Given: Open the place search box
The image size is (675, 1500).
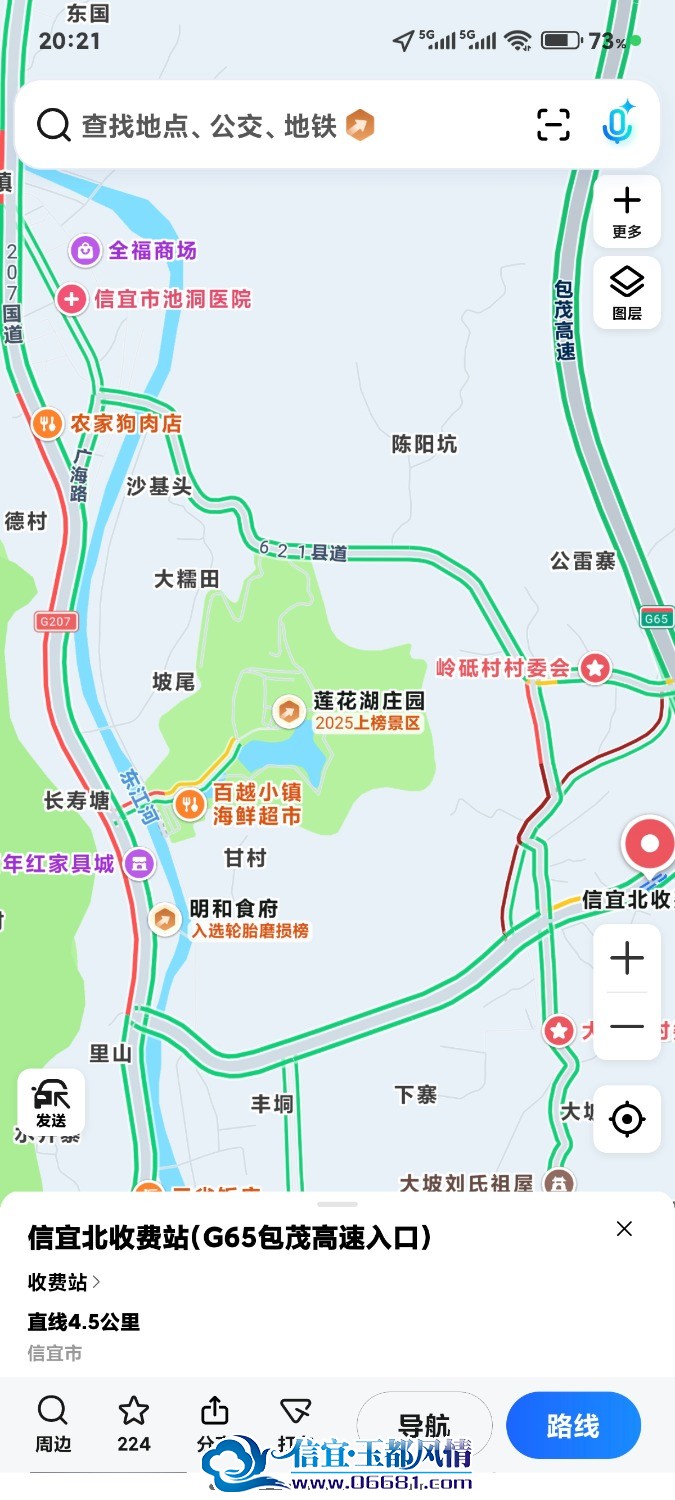Looking at the screenshot, I should (x=270, y=126).
